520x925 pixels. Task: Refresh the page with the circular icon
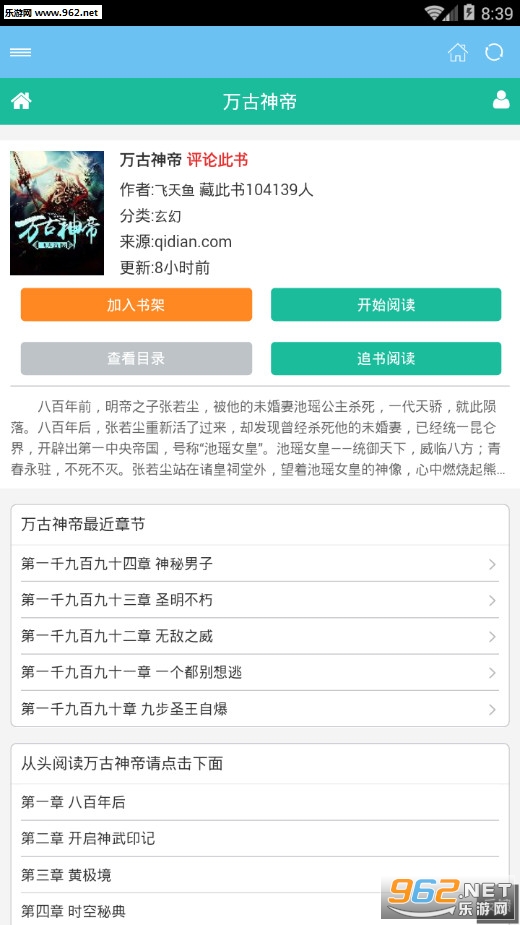pos(494,52)
